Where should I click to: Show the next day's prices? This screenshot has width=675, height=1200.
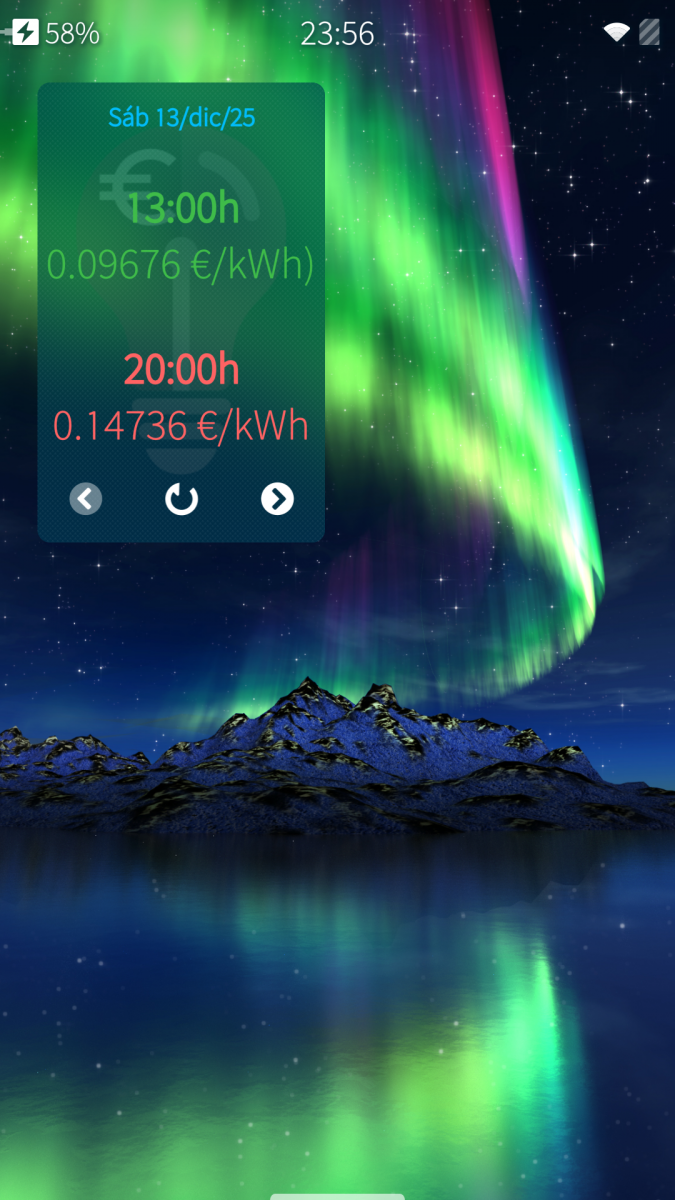tap(277, 498)
